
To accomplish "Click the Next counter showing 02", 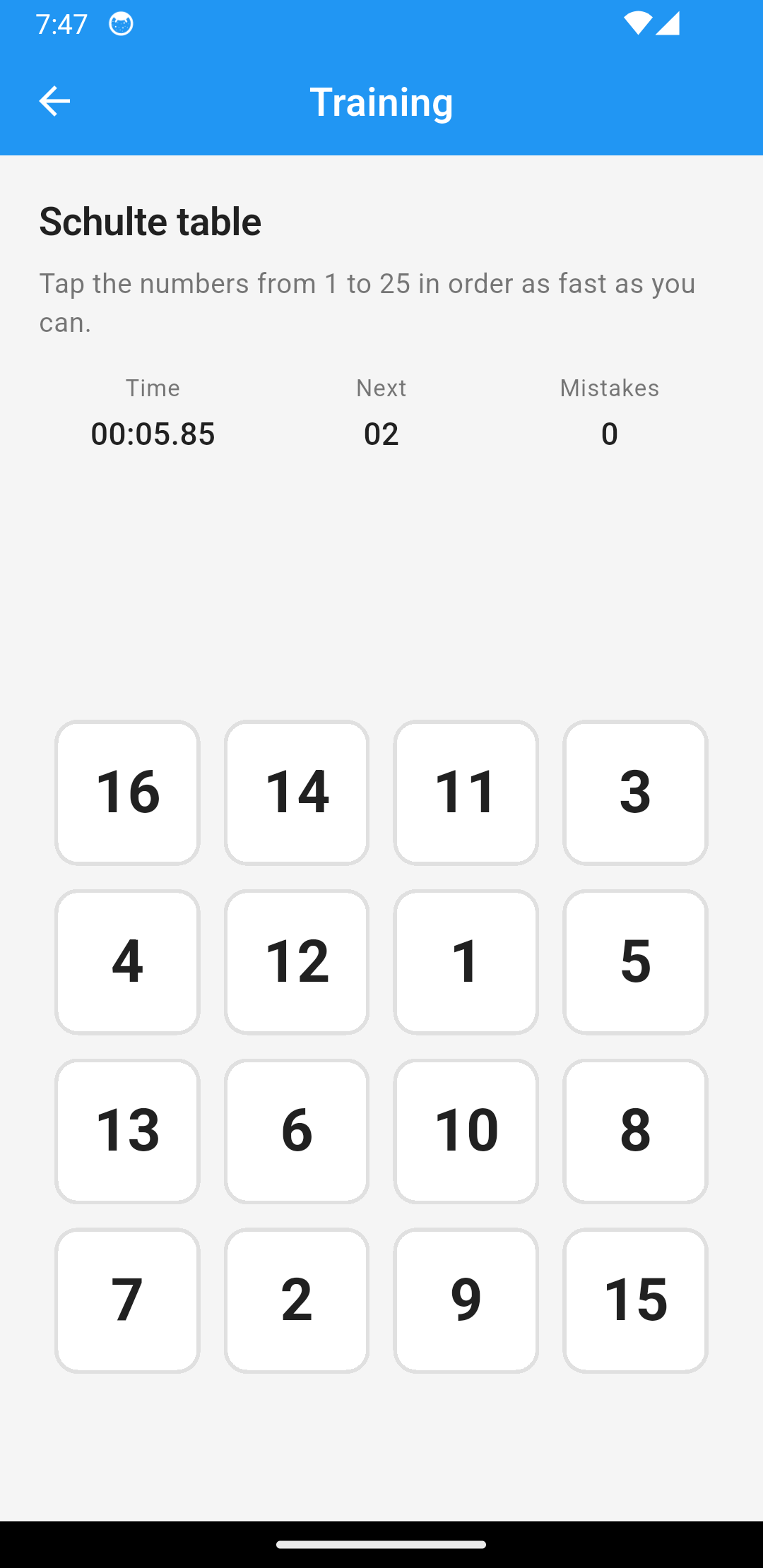I will (381, 434).
